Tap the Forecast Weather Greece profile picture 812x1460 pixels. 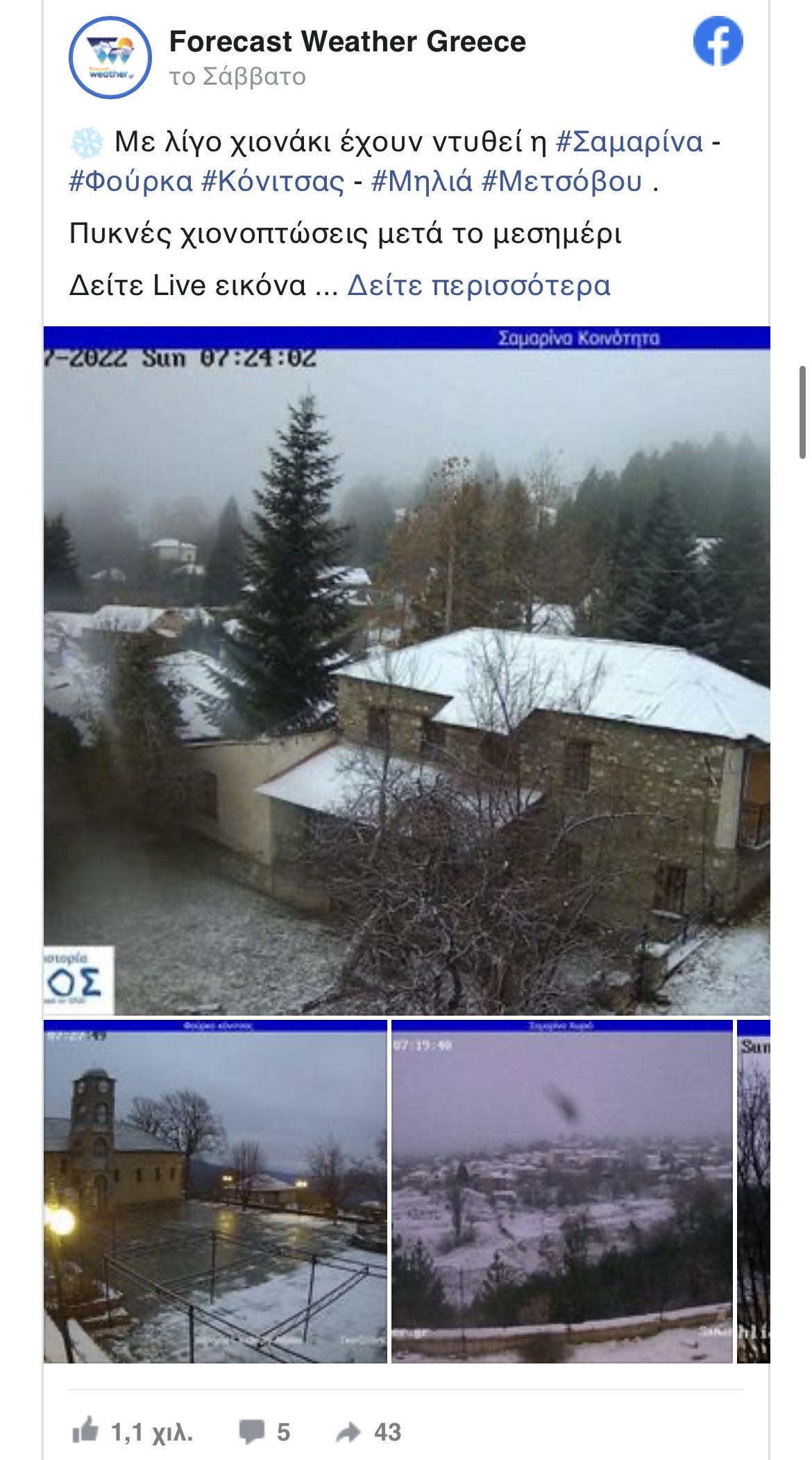[110, 58]
